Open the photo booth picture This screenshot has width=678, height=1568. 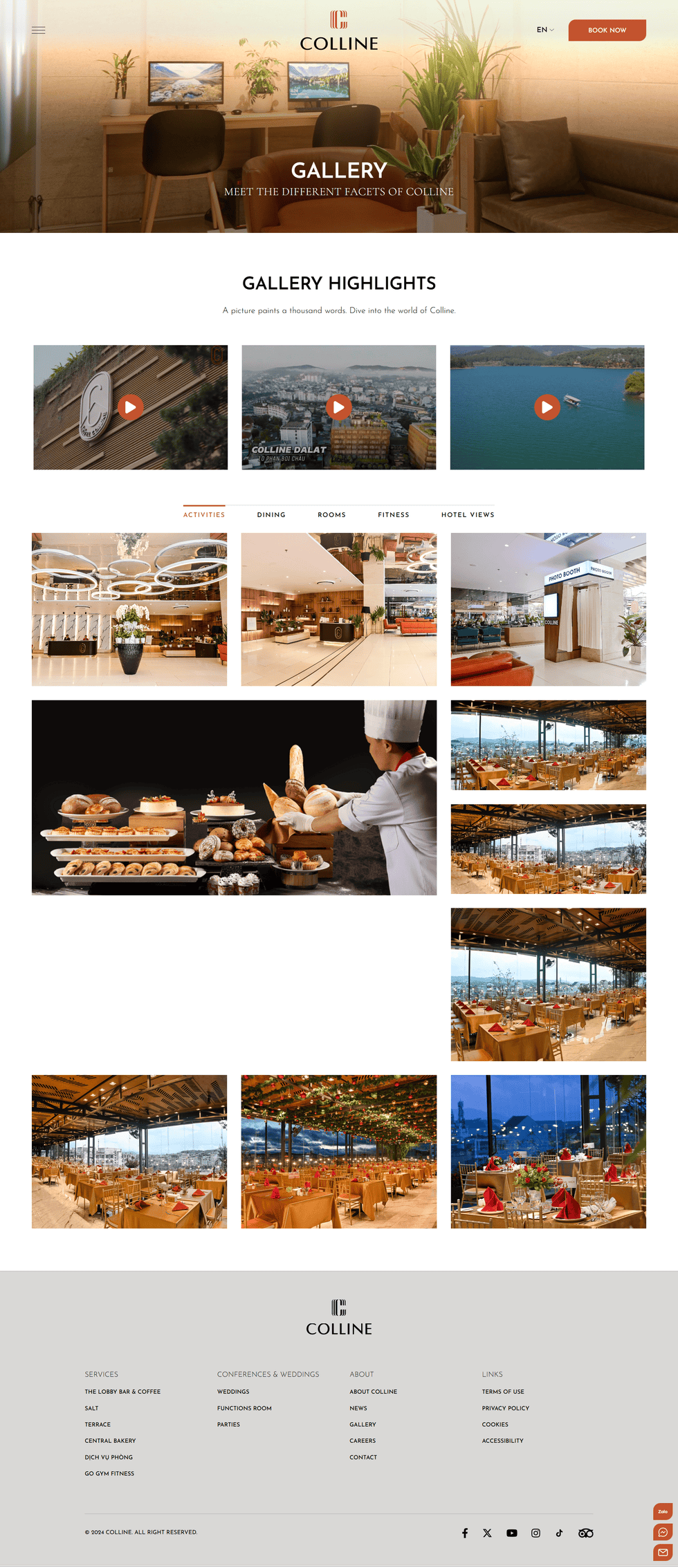[x=548, y=609]
